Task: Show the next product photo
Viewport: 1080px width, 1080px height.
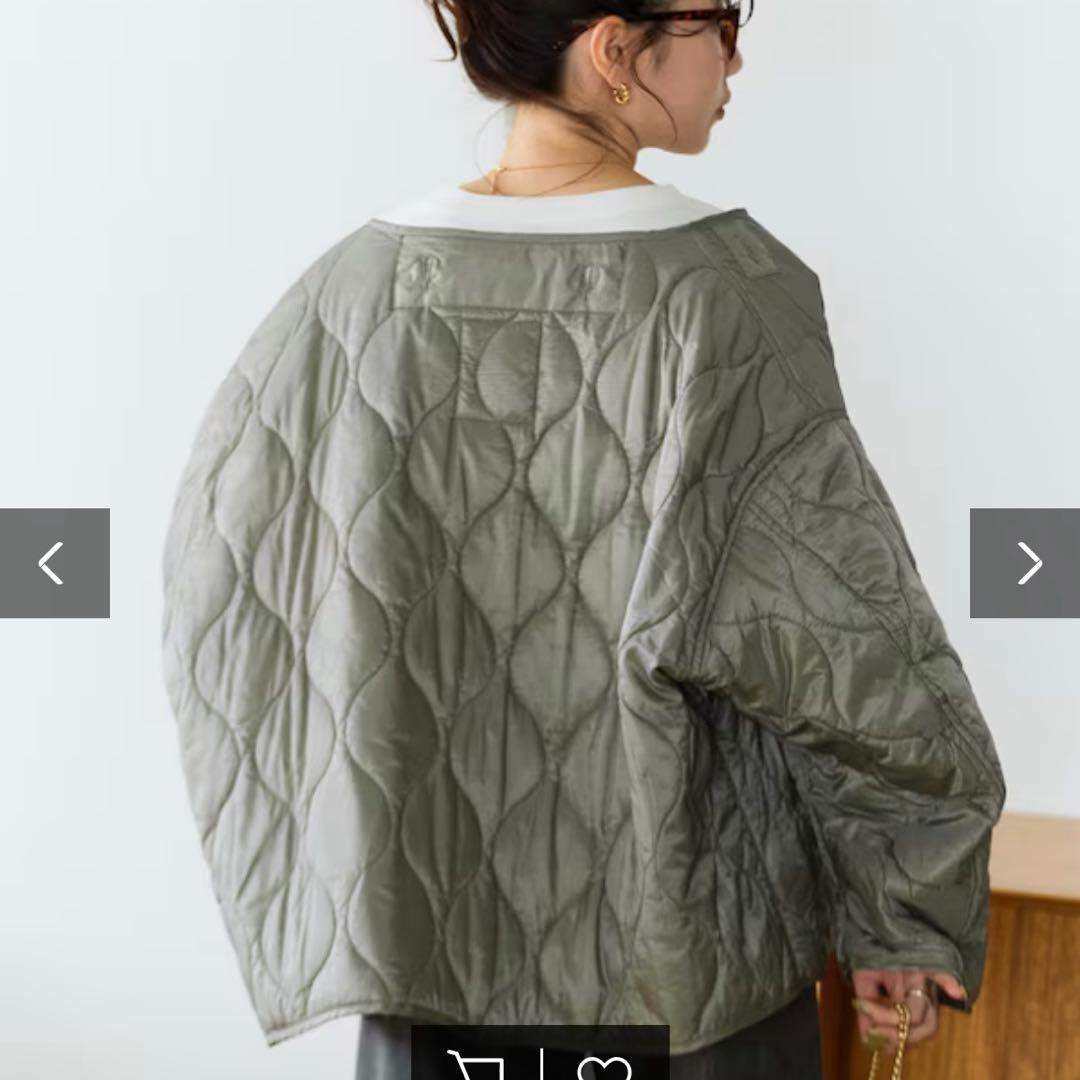Action: (x=1025, y=563)
